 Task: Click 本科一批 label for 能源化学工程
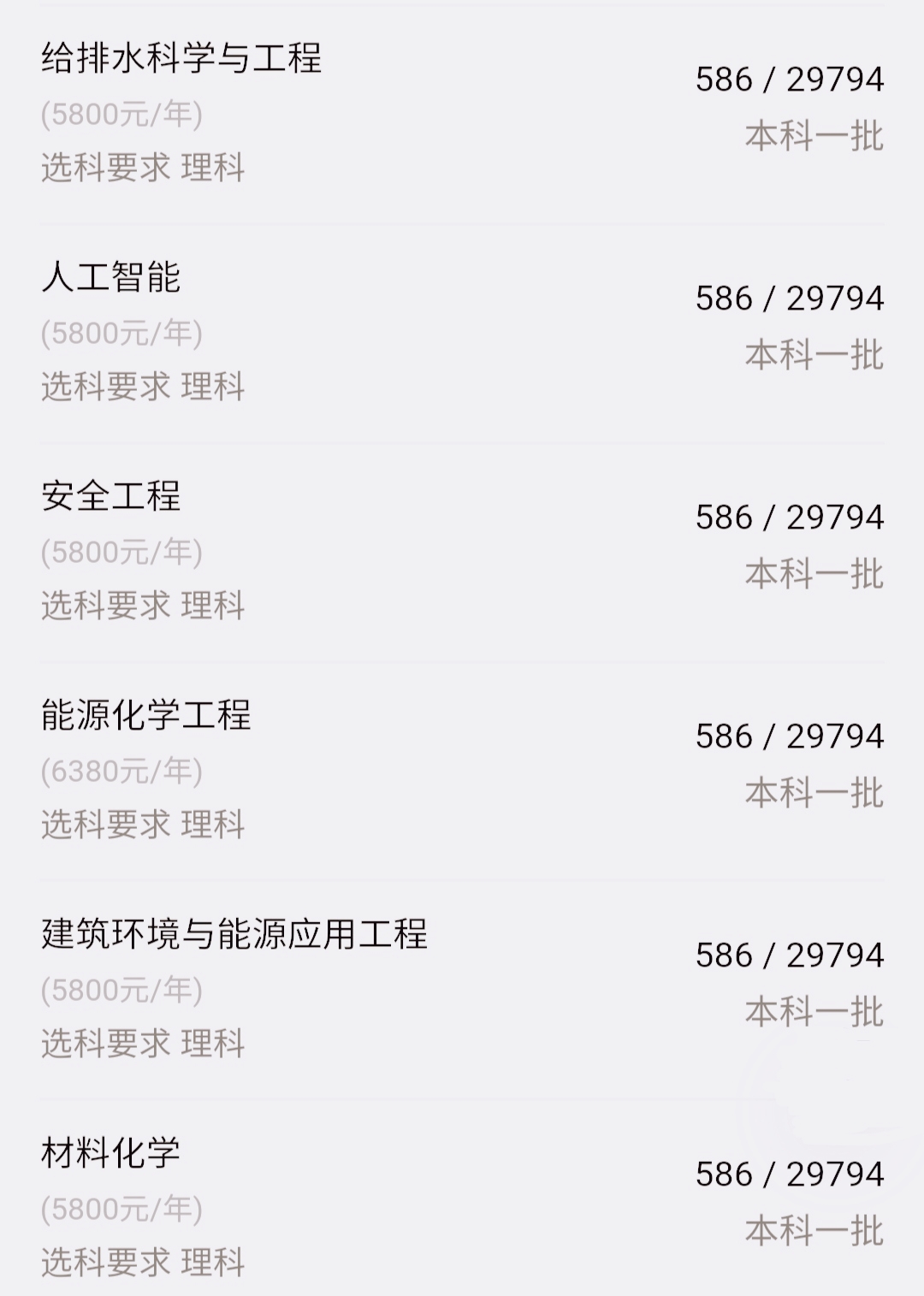point(811,794)
